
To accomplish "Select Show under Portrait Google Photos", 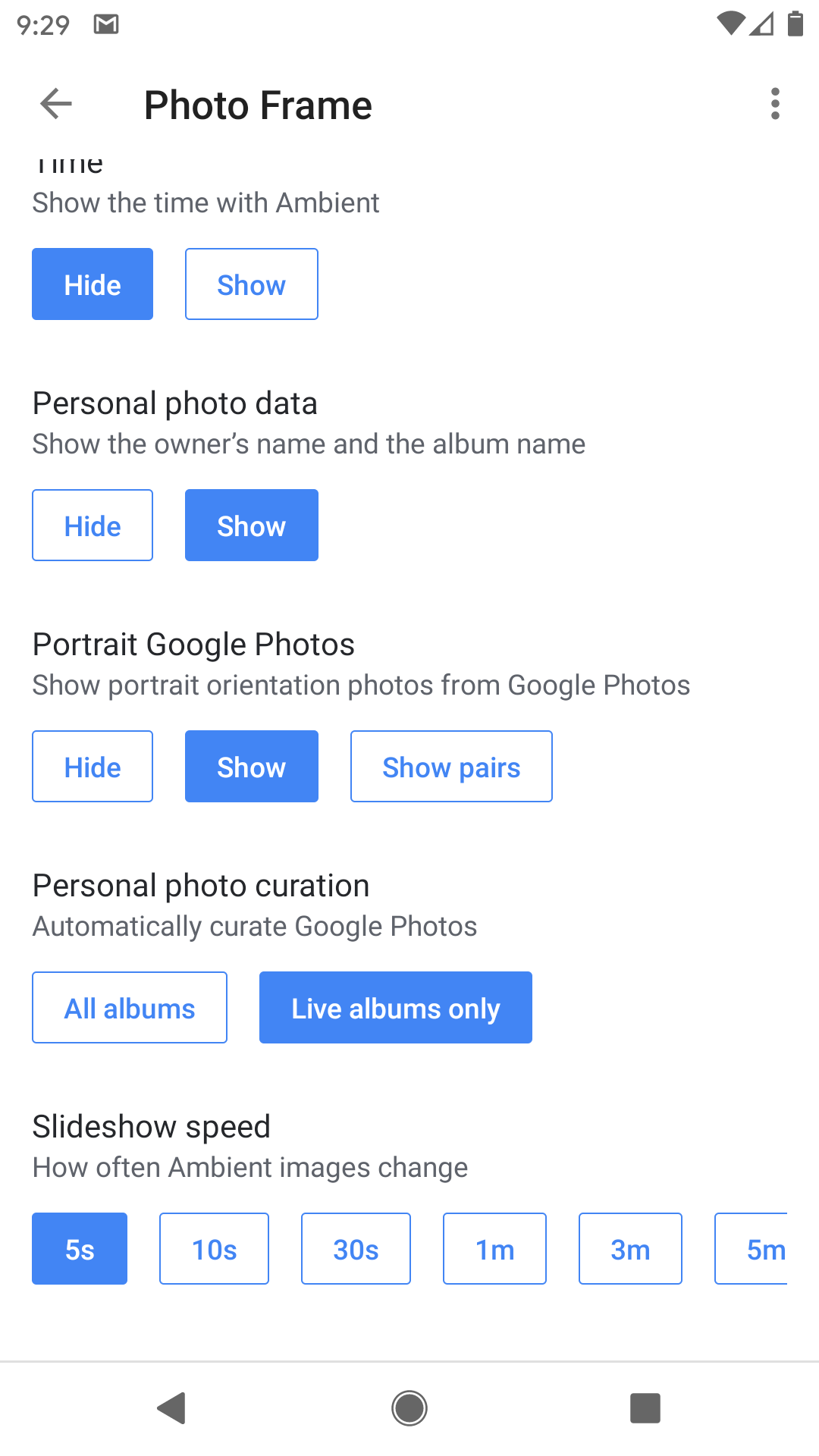I will click(x=252, y=767).
